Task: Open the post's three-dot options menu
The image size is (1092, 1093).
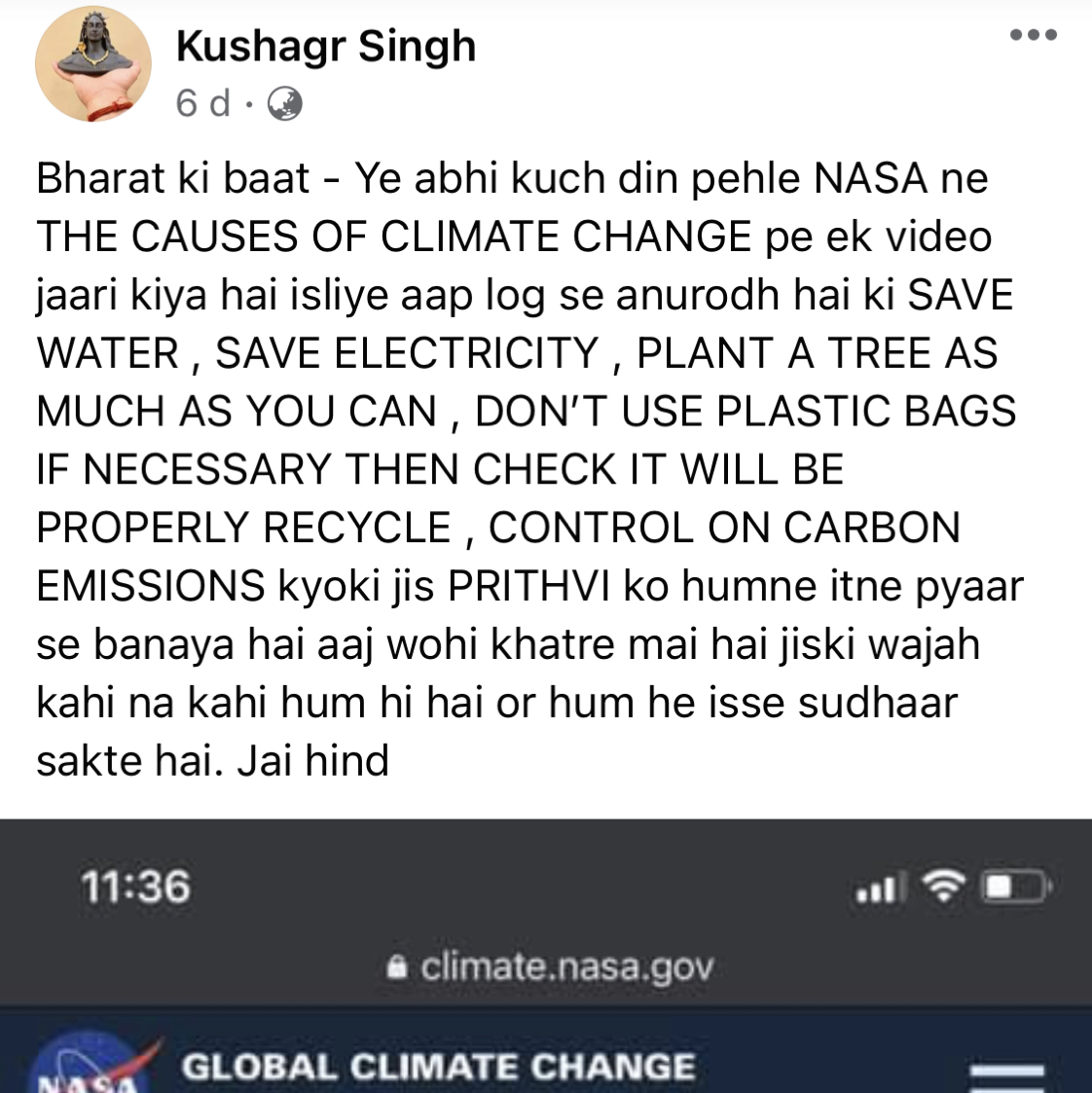Action: [1034, 35]
